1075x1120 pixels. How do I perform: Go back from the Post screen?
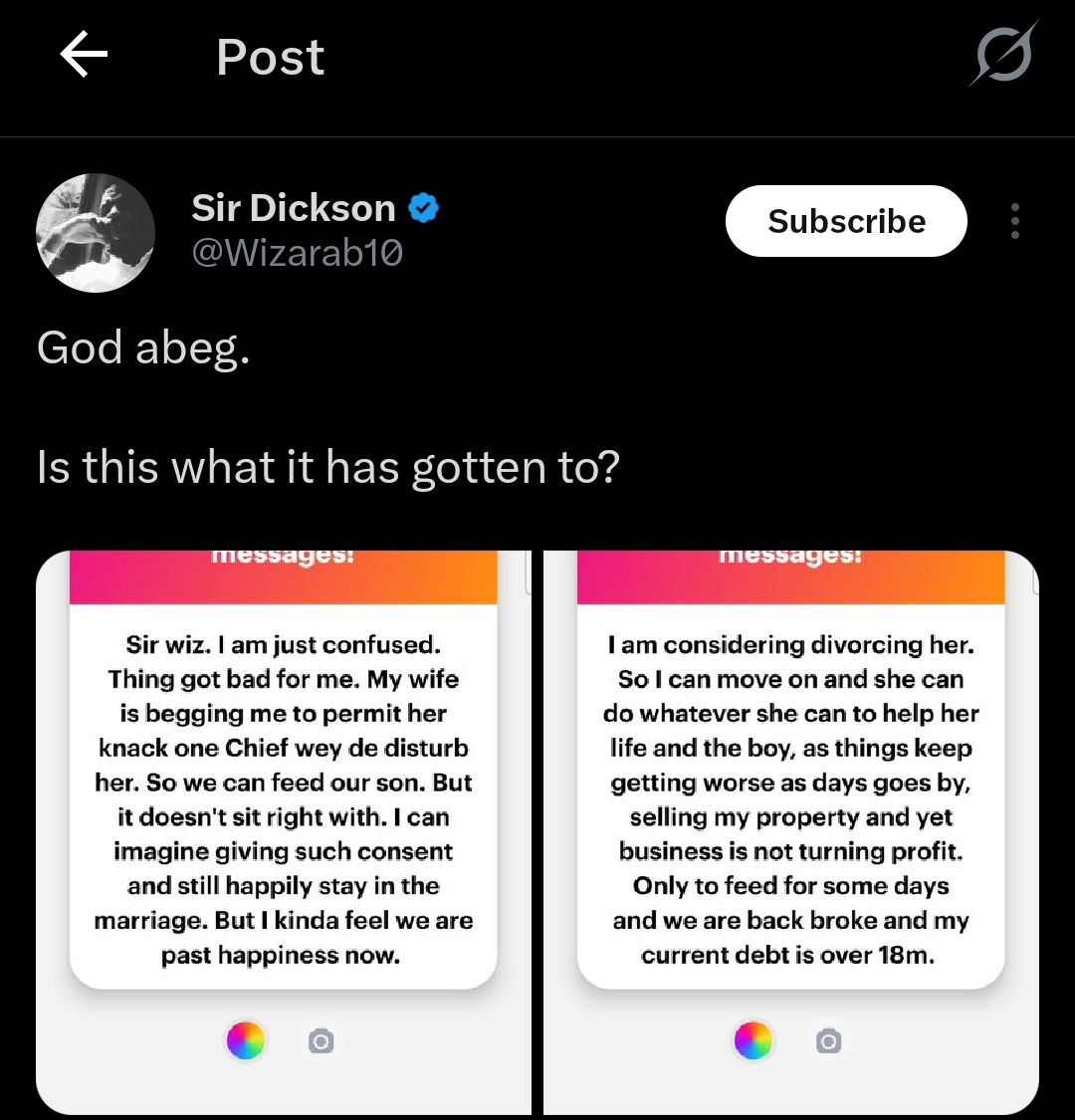[x=84, y=55]
